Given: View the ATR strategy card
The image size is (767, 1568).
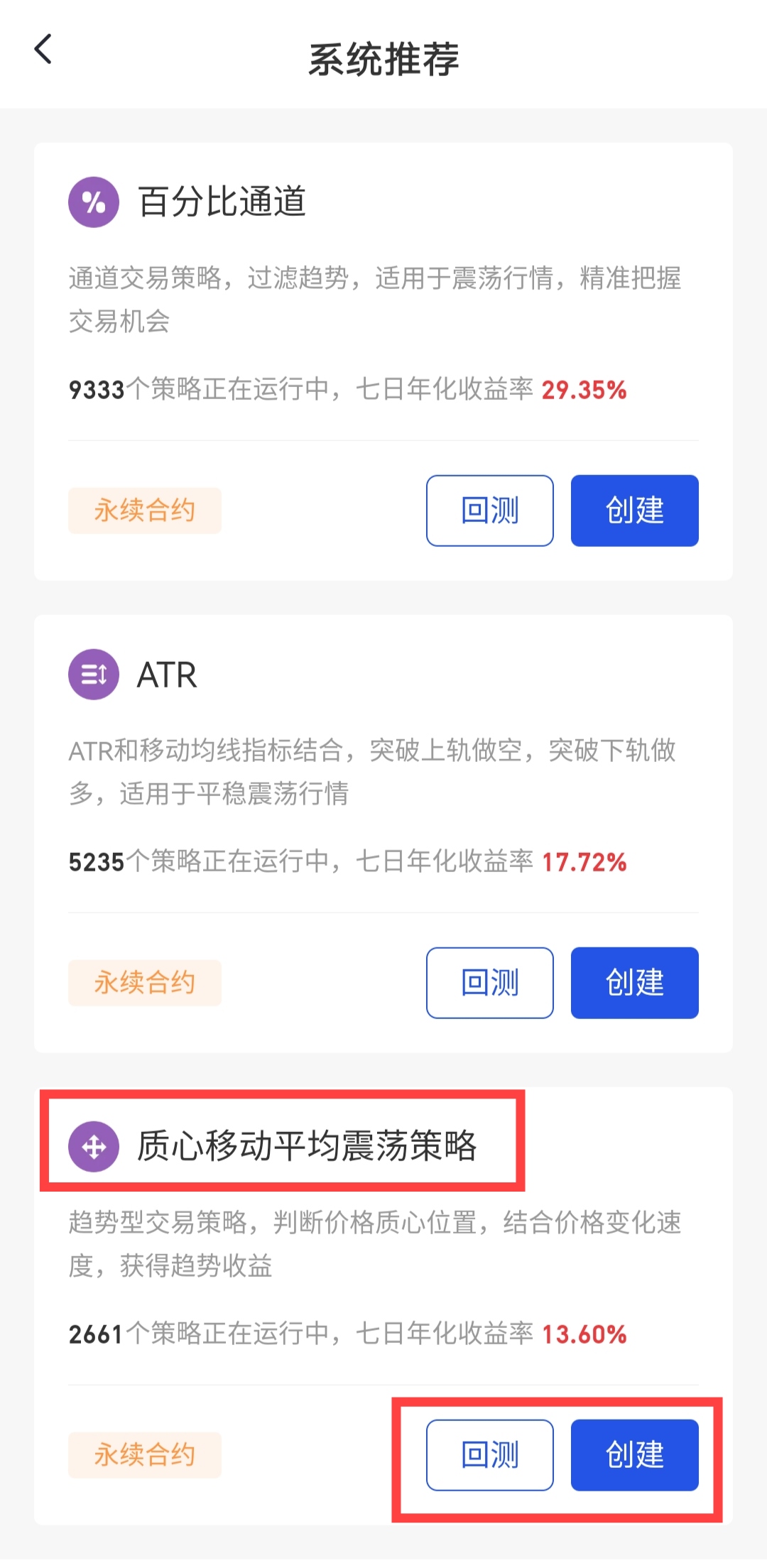Looking at the screenshot, I should point(168,675).
